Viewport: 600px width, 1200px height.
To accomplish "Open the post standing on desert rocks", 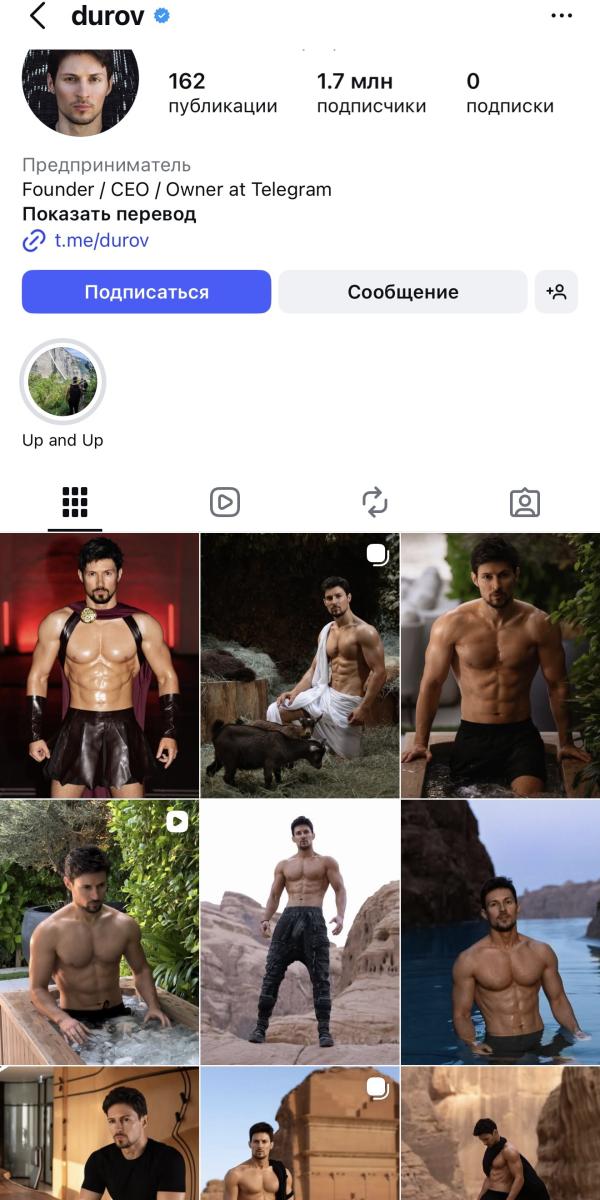I will tap(300, 932).
